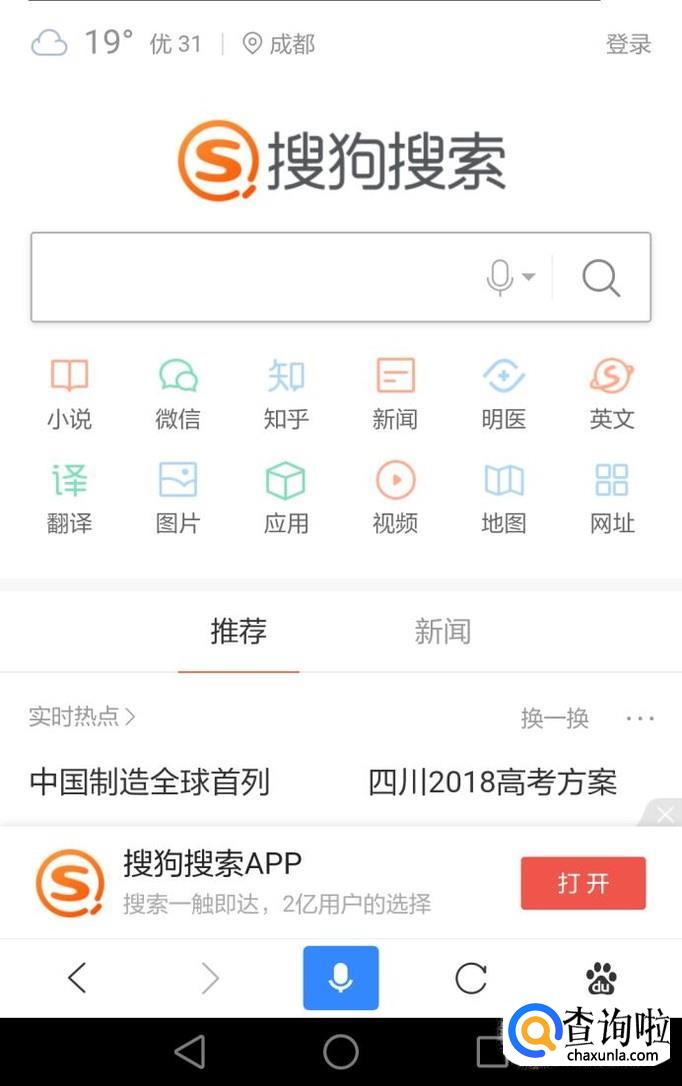The image size is (682, 1086).
Task: Open the 地图 maps shortcut
Action: coord(503,498)
